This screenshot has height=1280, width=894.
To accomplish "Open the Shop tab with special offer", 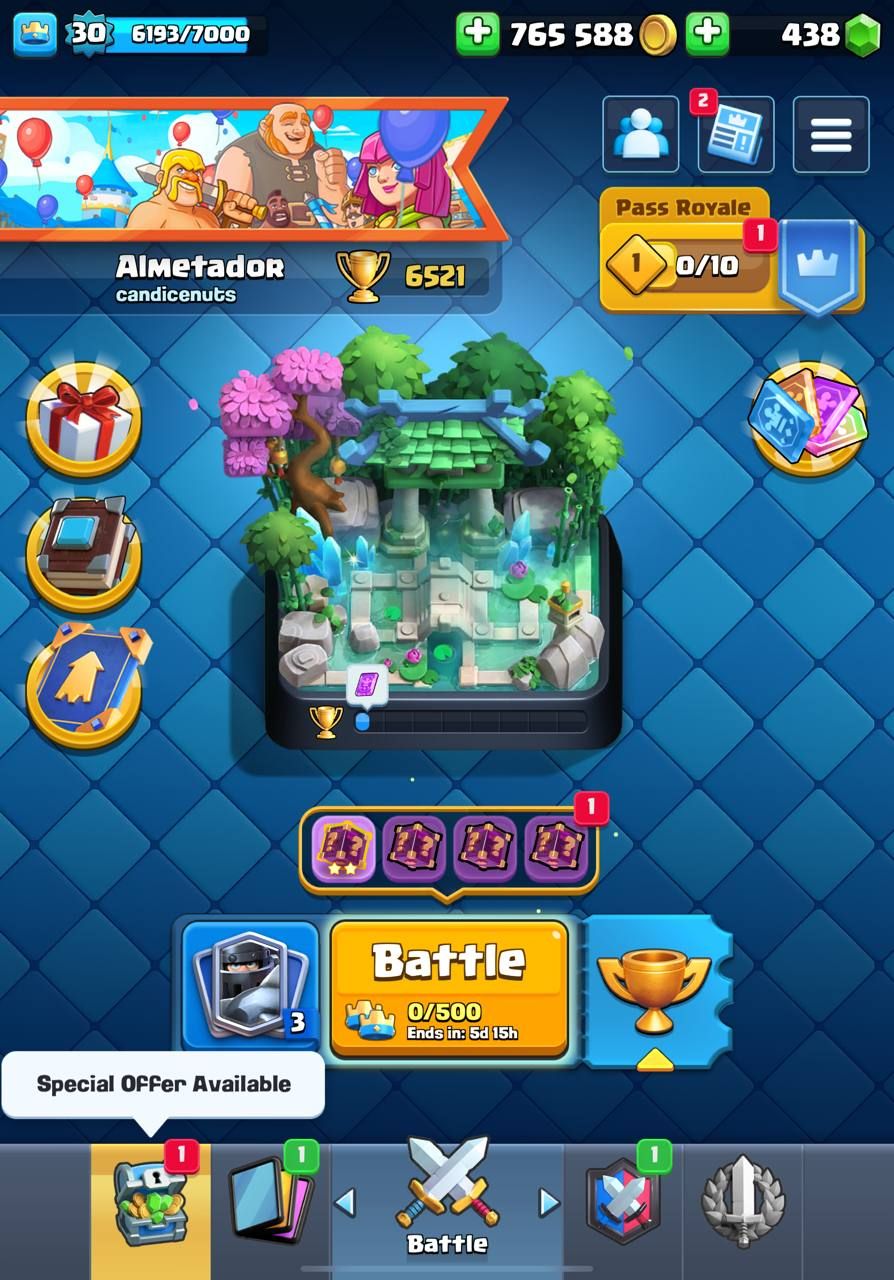I will [150, 1205].
